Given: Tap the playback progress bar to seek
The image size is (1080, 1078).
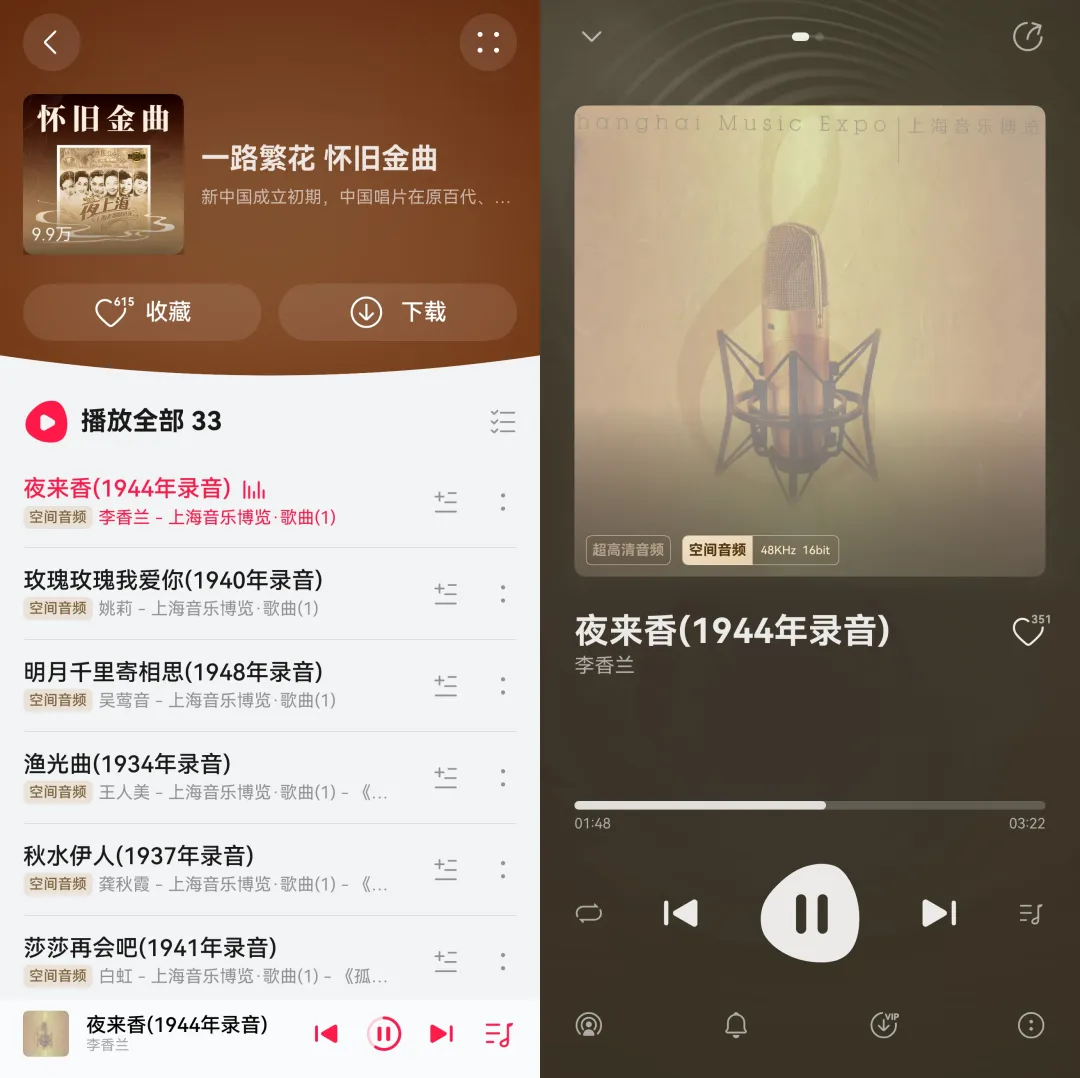Looking at the screenshot, I should (x=809, y=805).
